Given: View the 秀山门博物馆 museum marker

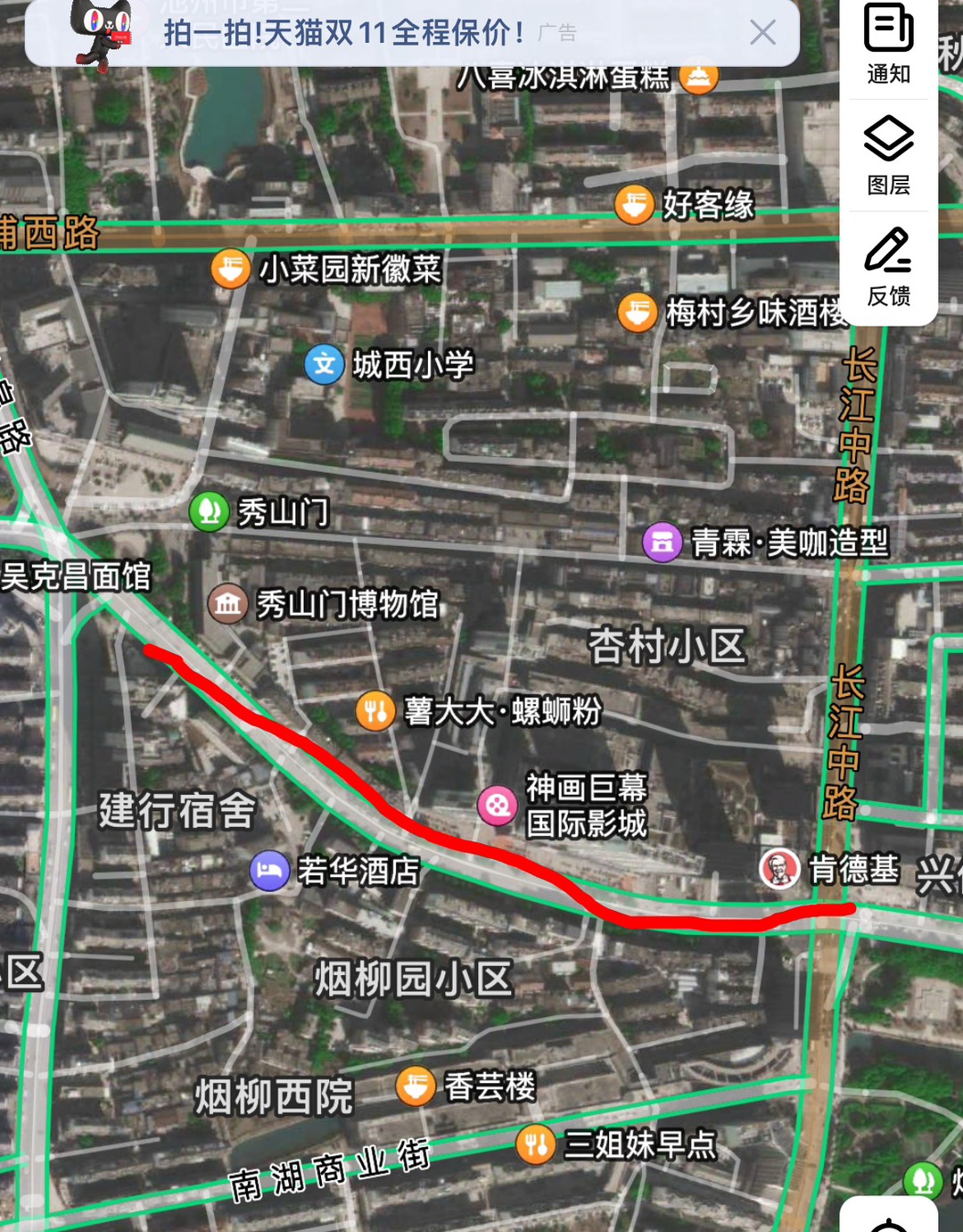Looking at the screenshot, I should tap(227, 605).
